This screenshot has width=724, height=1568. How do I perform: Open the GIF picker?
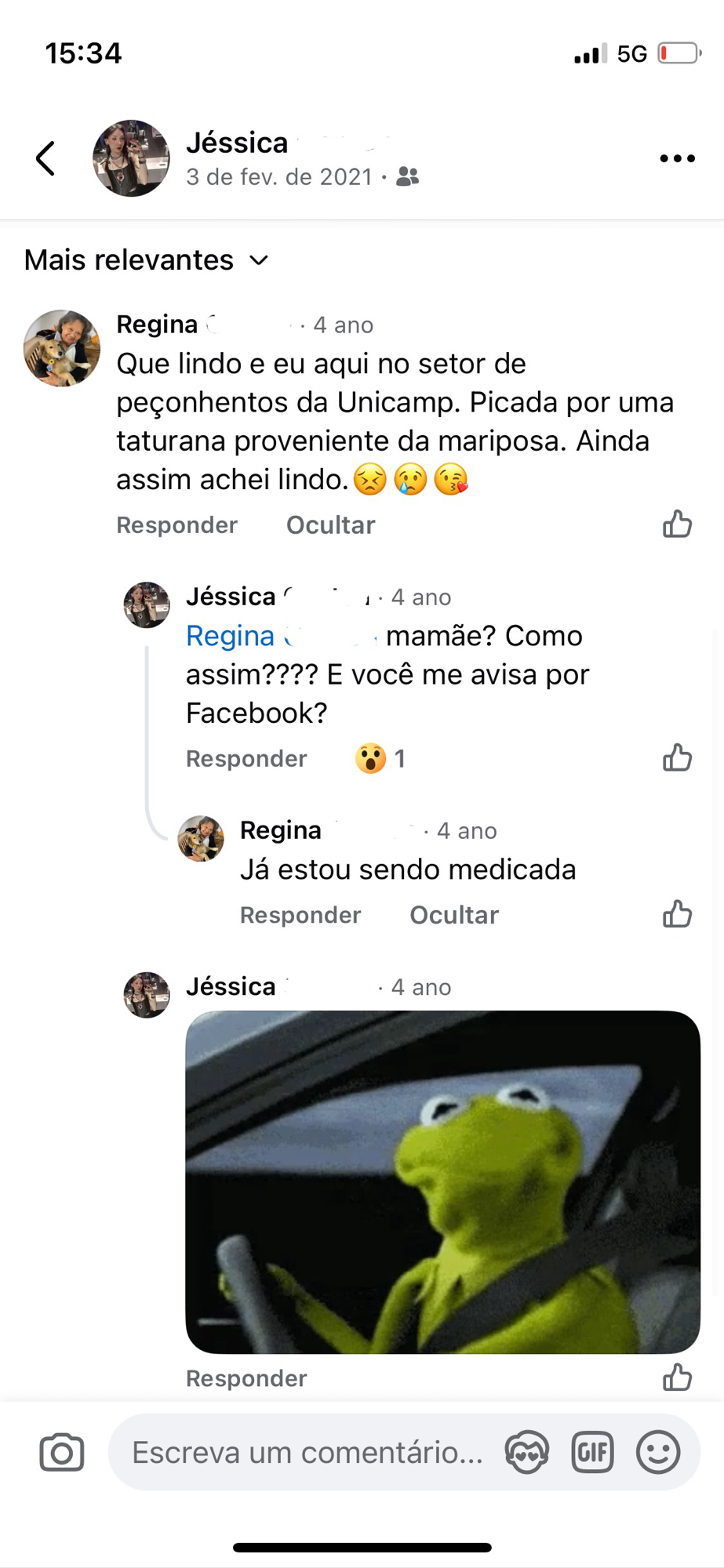tap(592, 1453)
